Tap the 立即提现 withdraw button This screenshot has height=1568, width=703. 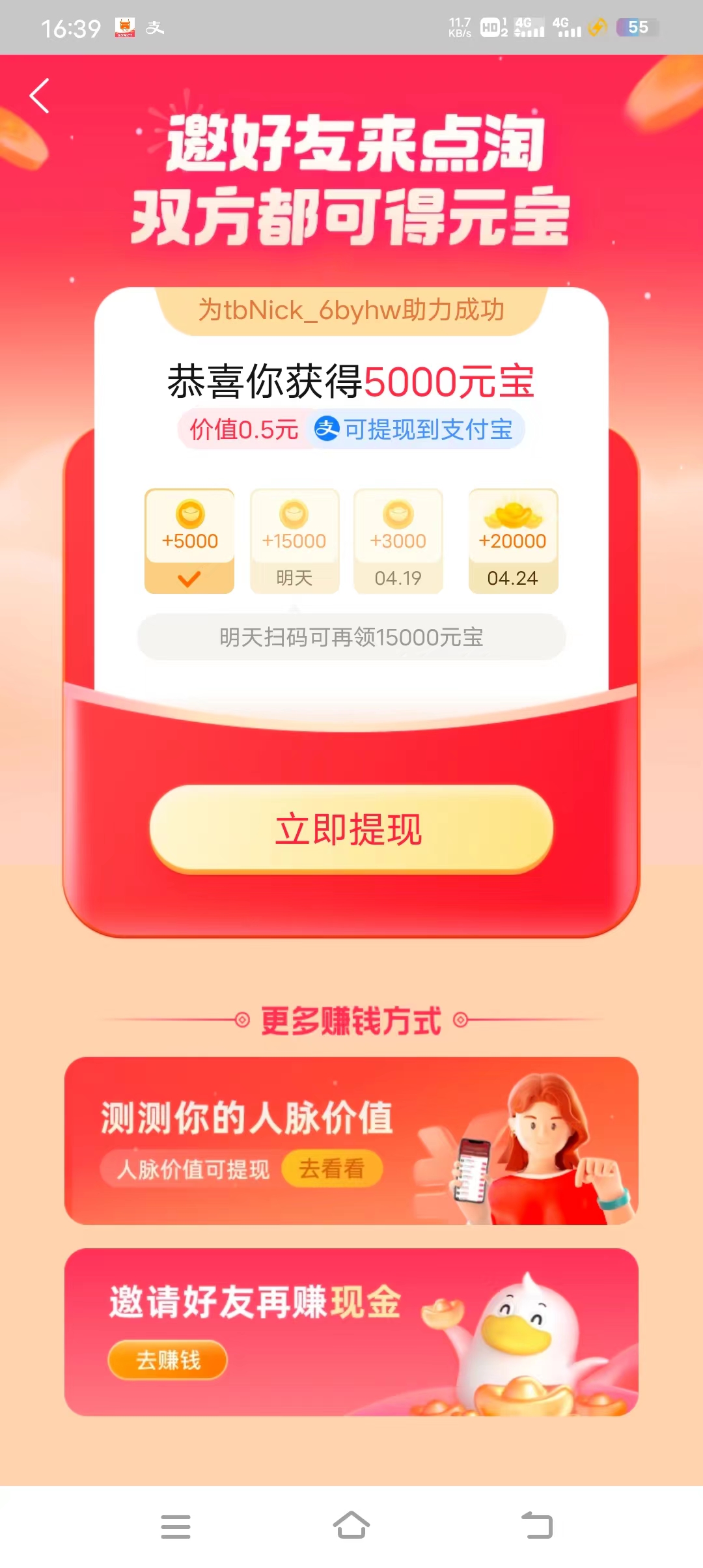pyautogui.click(x=351, y=829)
